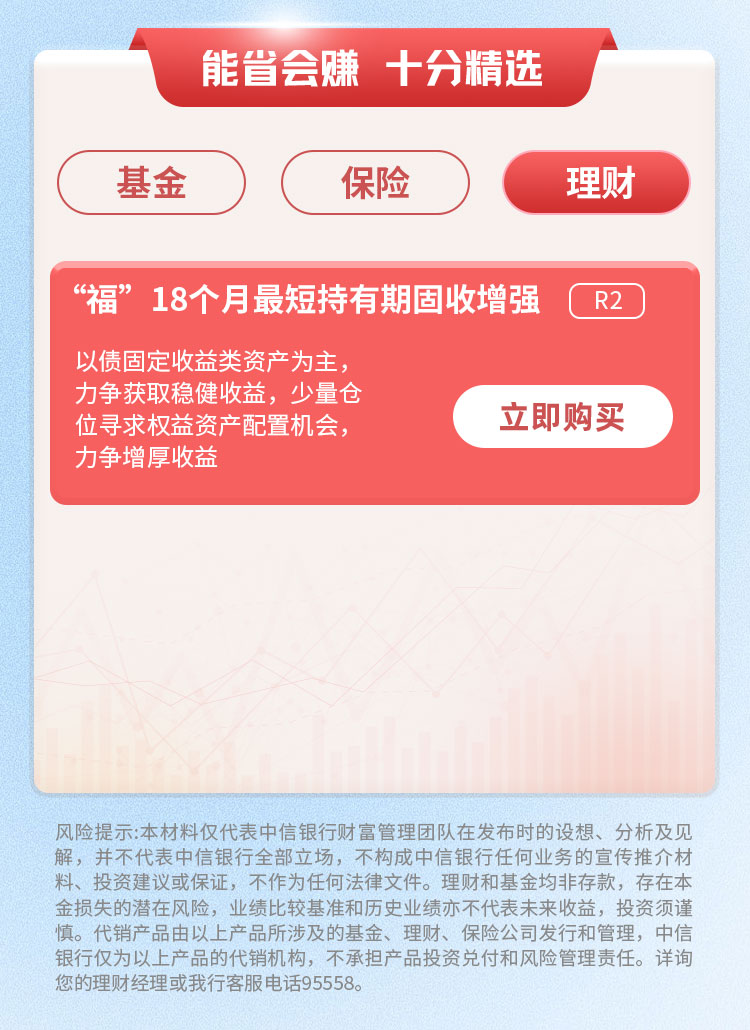750x1030 pixels.
Task: Switch to the 保险 tab
Action: (375, 183)
